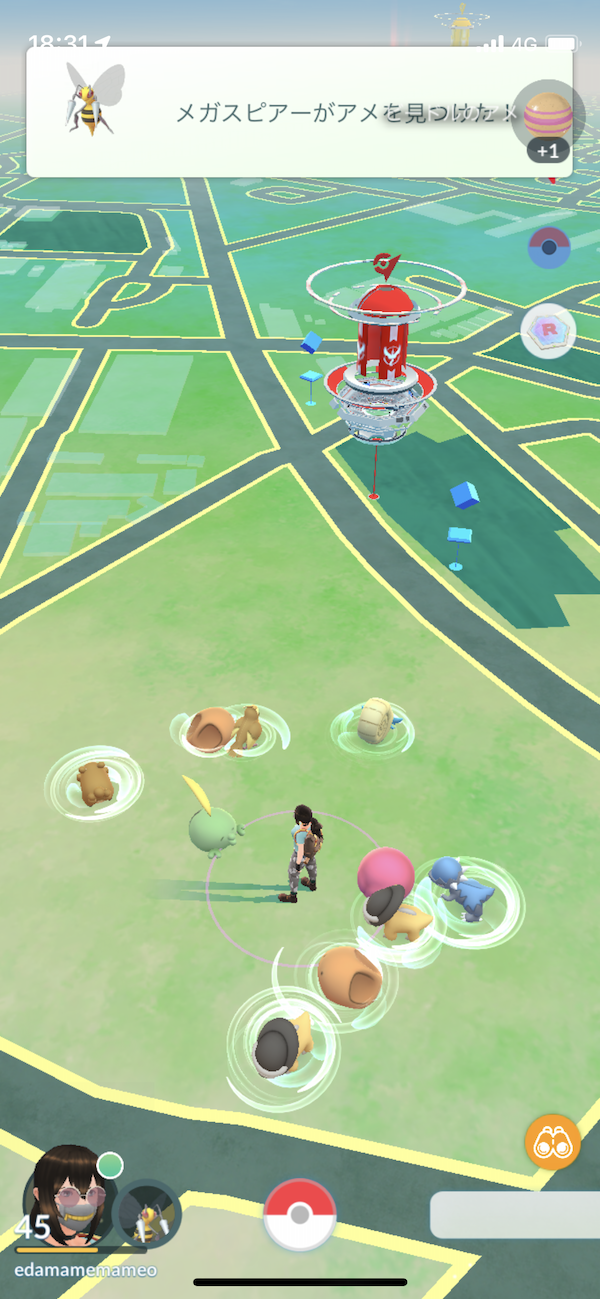Open the field research binoculars button
Image resolution: width=600 pixels, height=1299 pixels.
coord(552,1141)
